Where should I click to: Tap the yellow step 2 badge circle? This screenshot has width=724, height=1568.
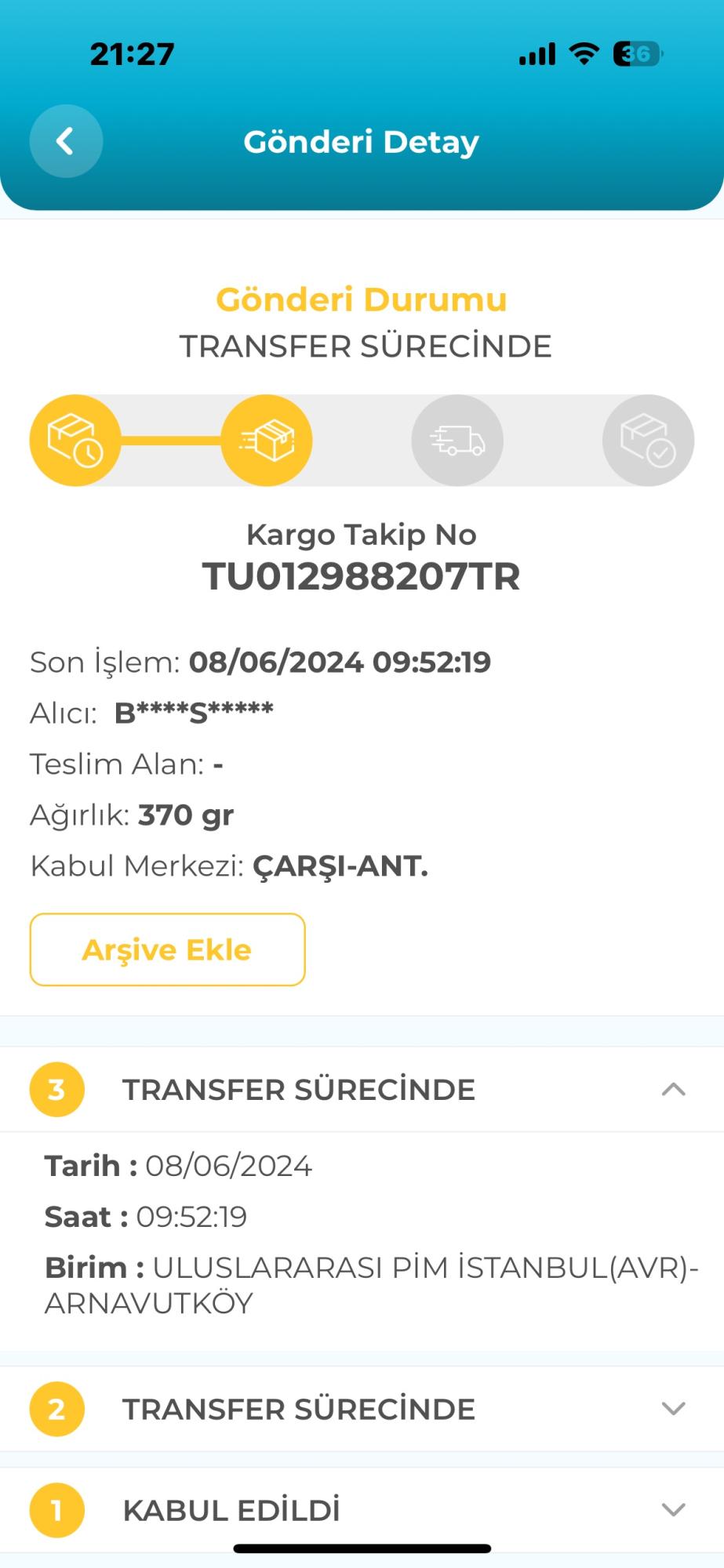coord(56,1409)
